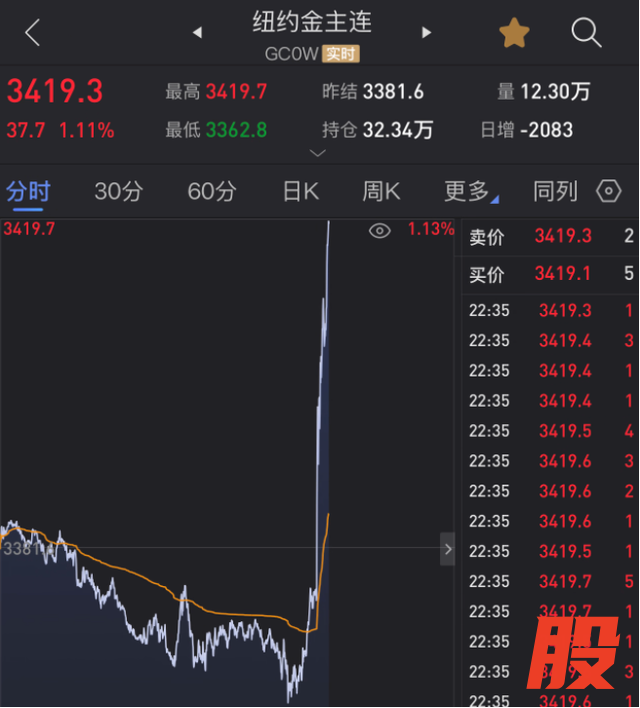Switch to the 30分 chart tab
Viewport: 640px width, 708px height.
(119, 191)
